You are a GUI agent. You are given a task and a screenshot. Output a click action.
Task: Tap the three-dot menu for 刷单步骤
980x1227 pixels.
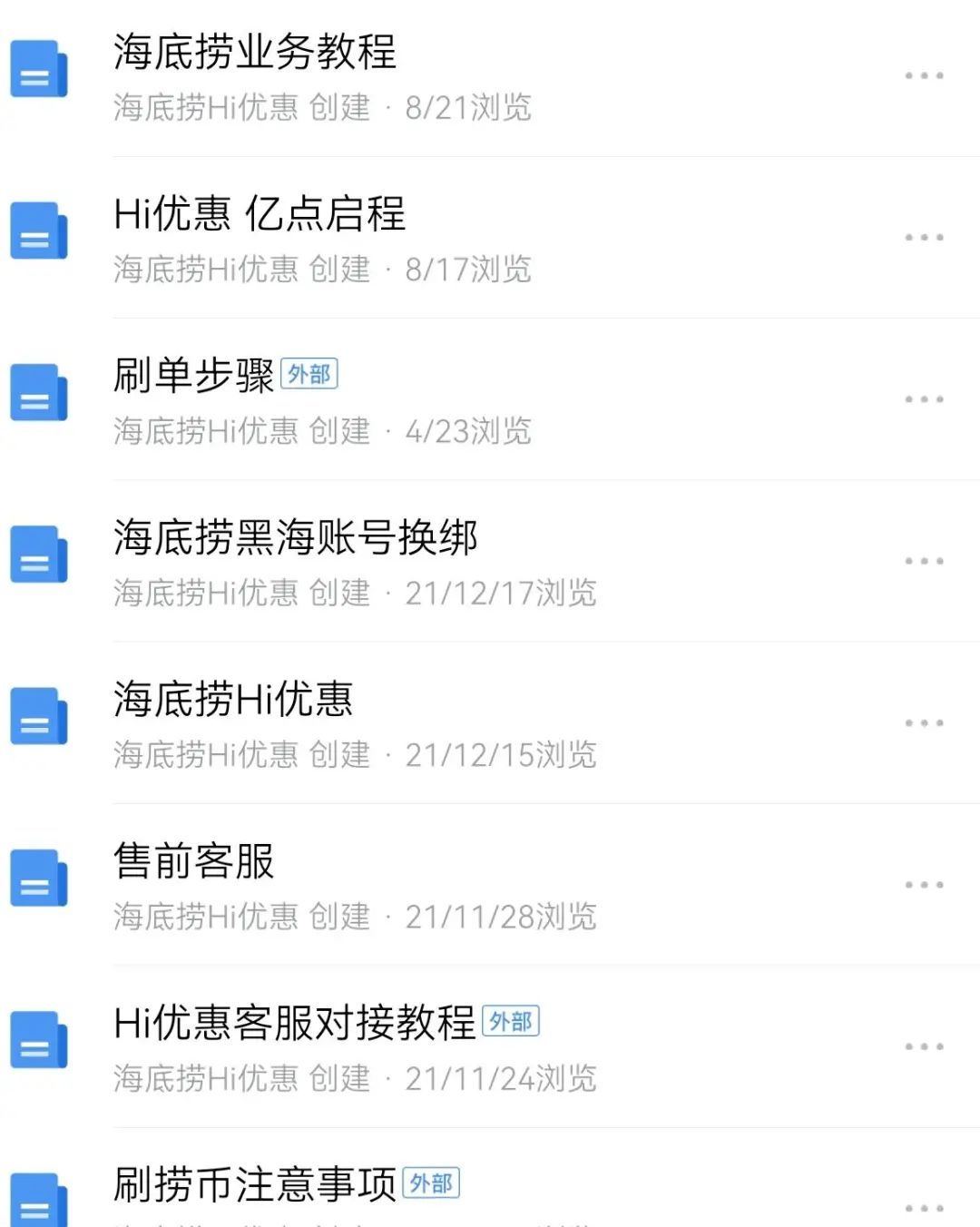click(924, 399)
